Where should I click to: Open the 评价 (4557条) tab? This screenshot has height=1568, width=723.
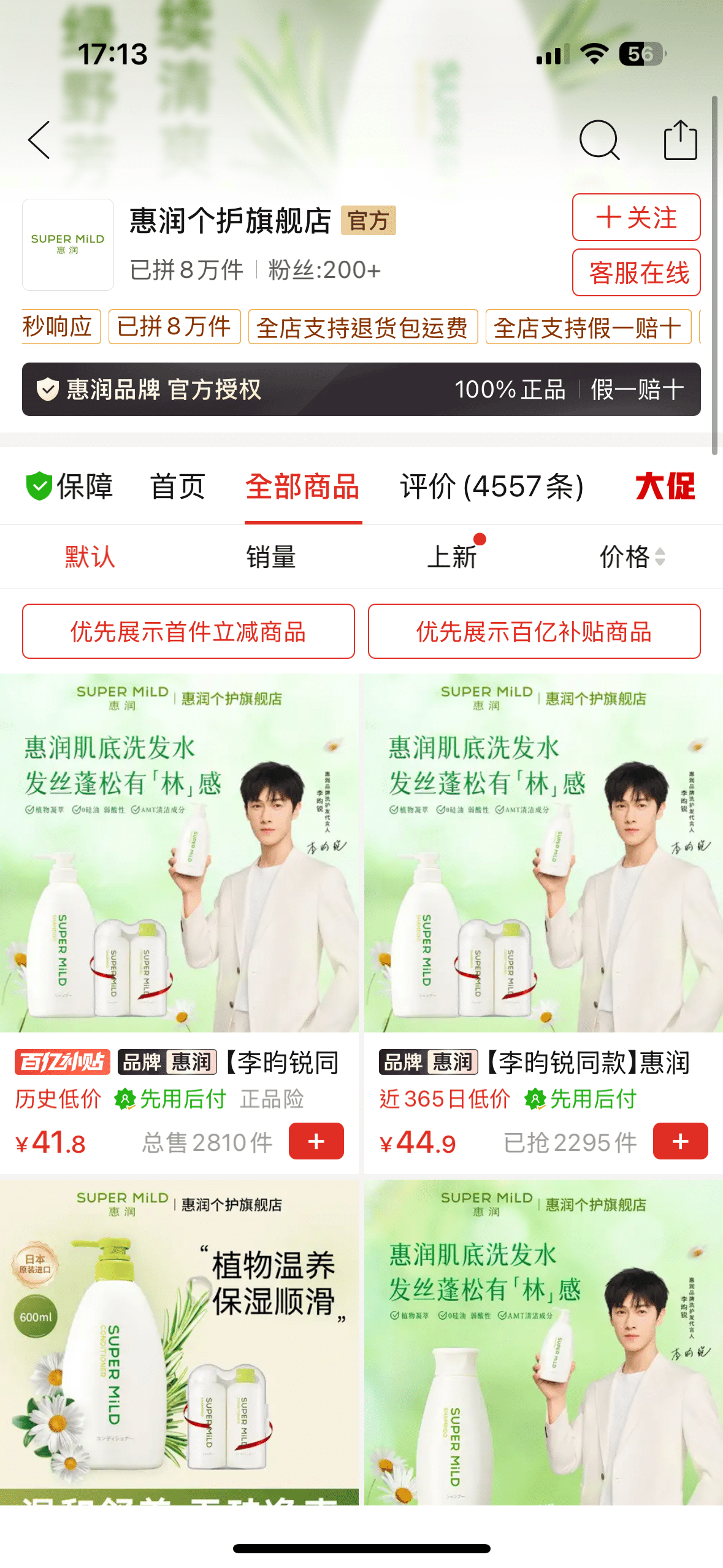(x=491, y=486)
